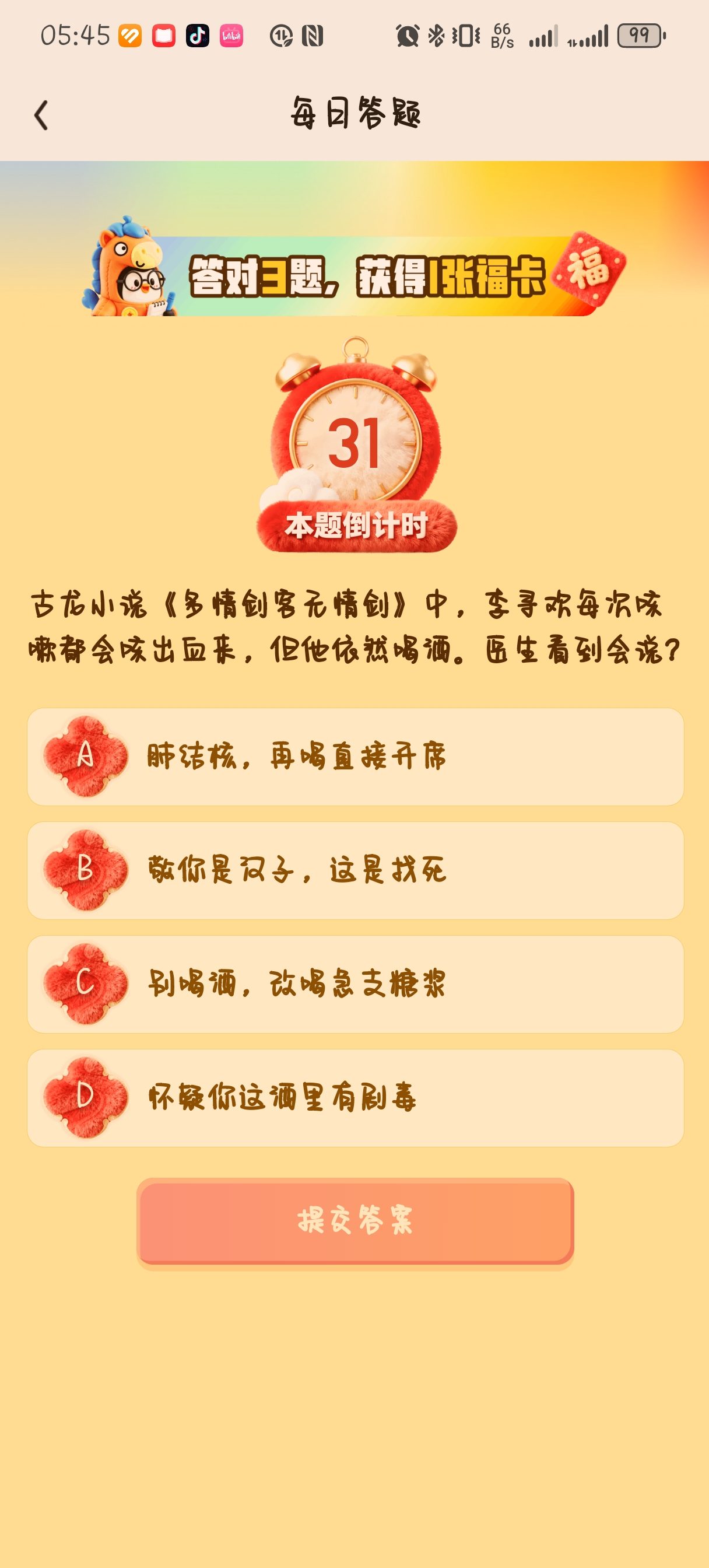The width and height of the screenshot is (709, 1568).
Task: Choose option B 敬你是汉子，这是找死
Action: coord(356,870)
